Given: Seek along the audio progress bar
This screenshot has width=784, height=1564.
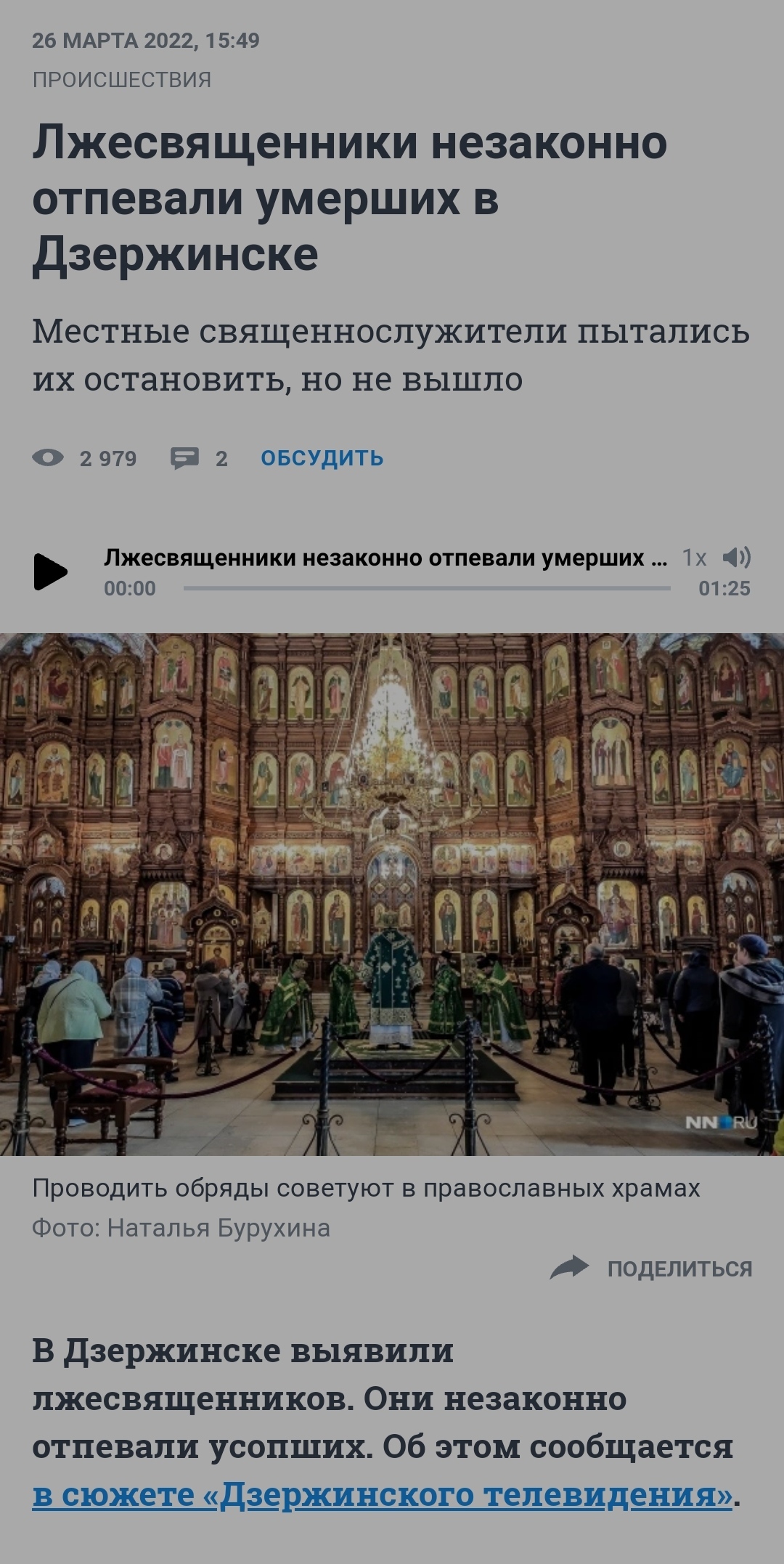Looking at the screenshot, I should [427, 588].
